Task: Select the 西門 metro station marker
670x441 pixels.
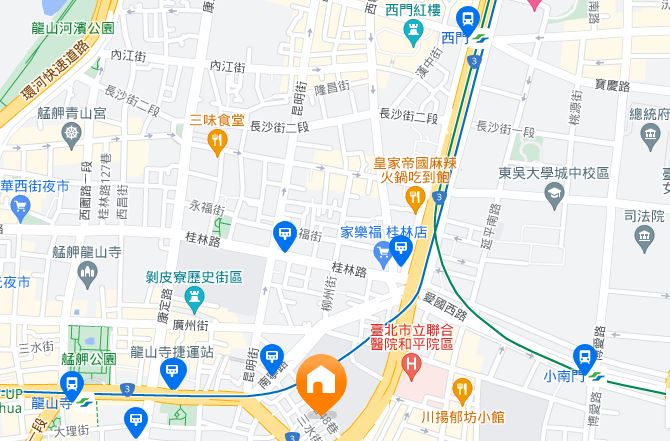Action: 468,19
